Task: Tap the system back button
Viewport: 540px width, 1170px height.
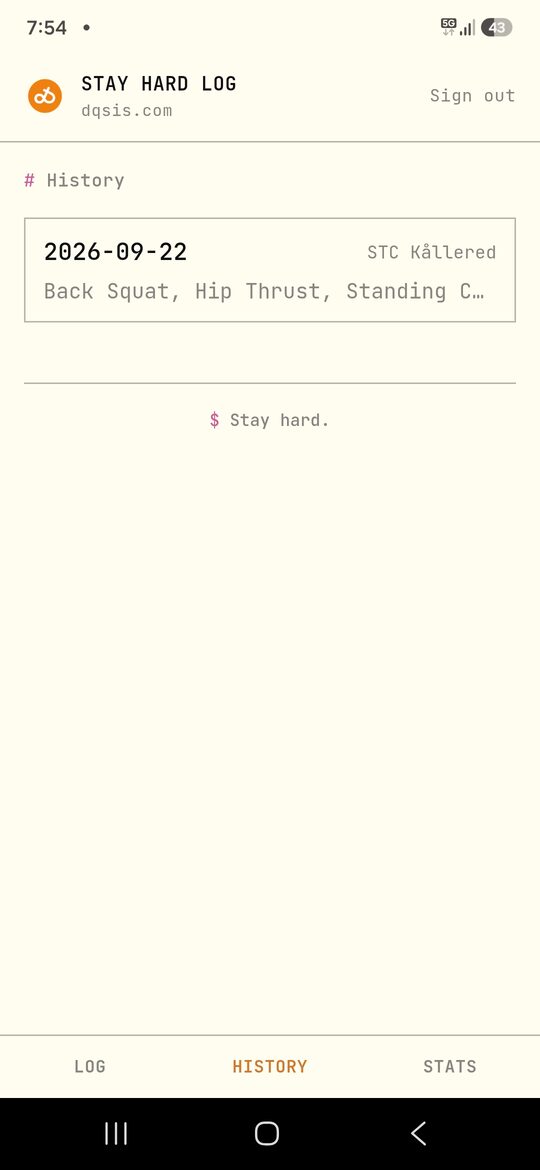Action: (x=418, y=1133)
